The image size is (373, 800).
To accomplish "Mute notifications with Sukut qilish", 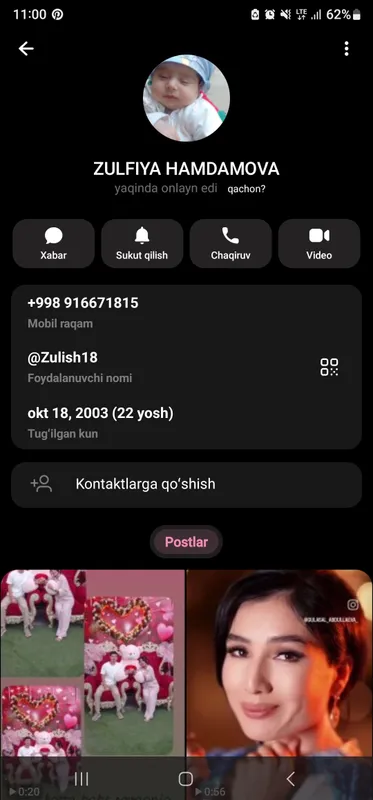I will coord(142,243).
